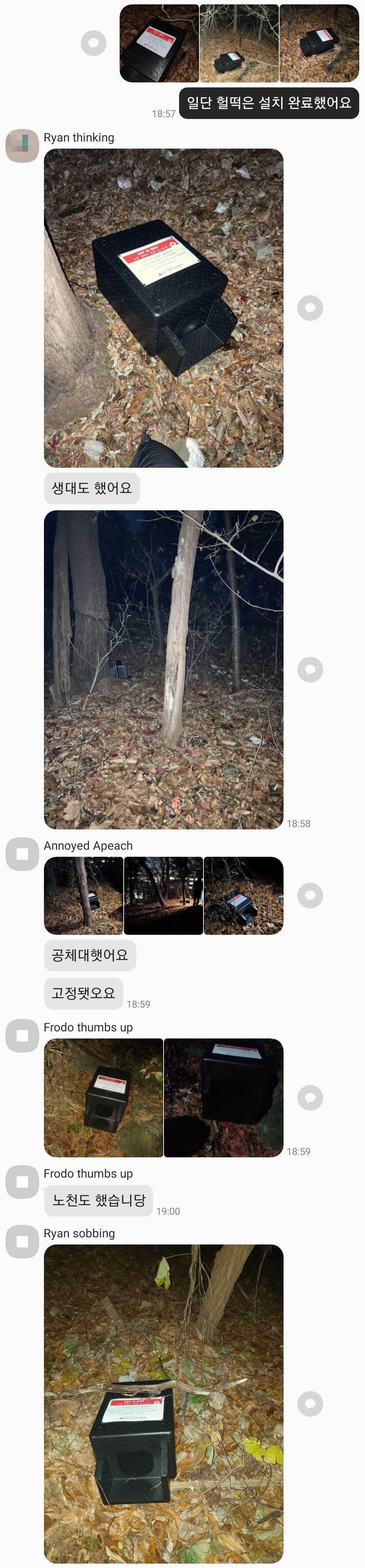Open Ryan sobbing's profile avatar
The image size is (365, 1568).
click(23, 1242)
